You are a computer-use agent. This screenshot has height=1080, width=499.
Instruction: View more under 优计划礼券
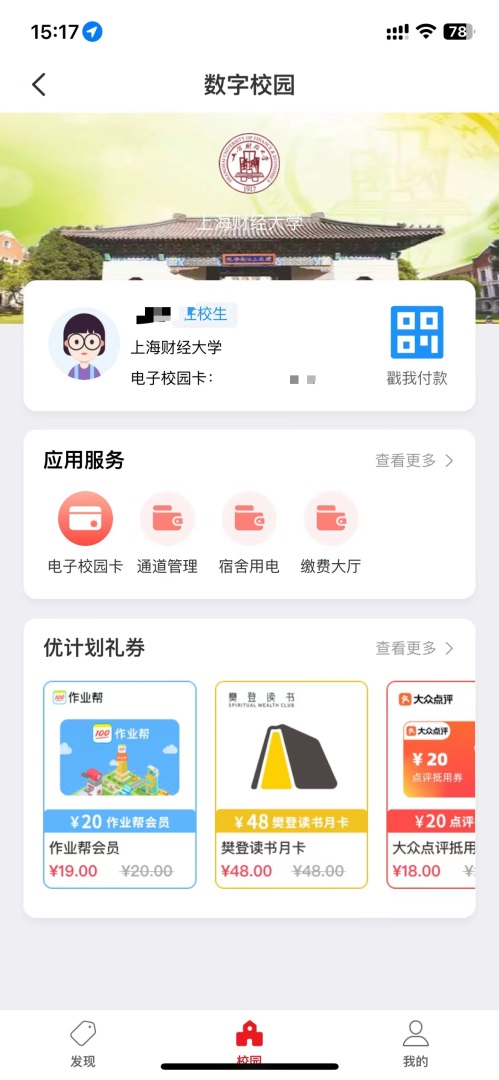click(x=414, y=648)
